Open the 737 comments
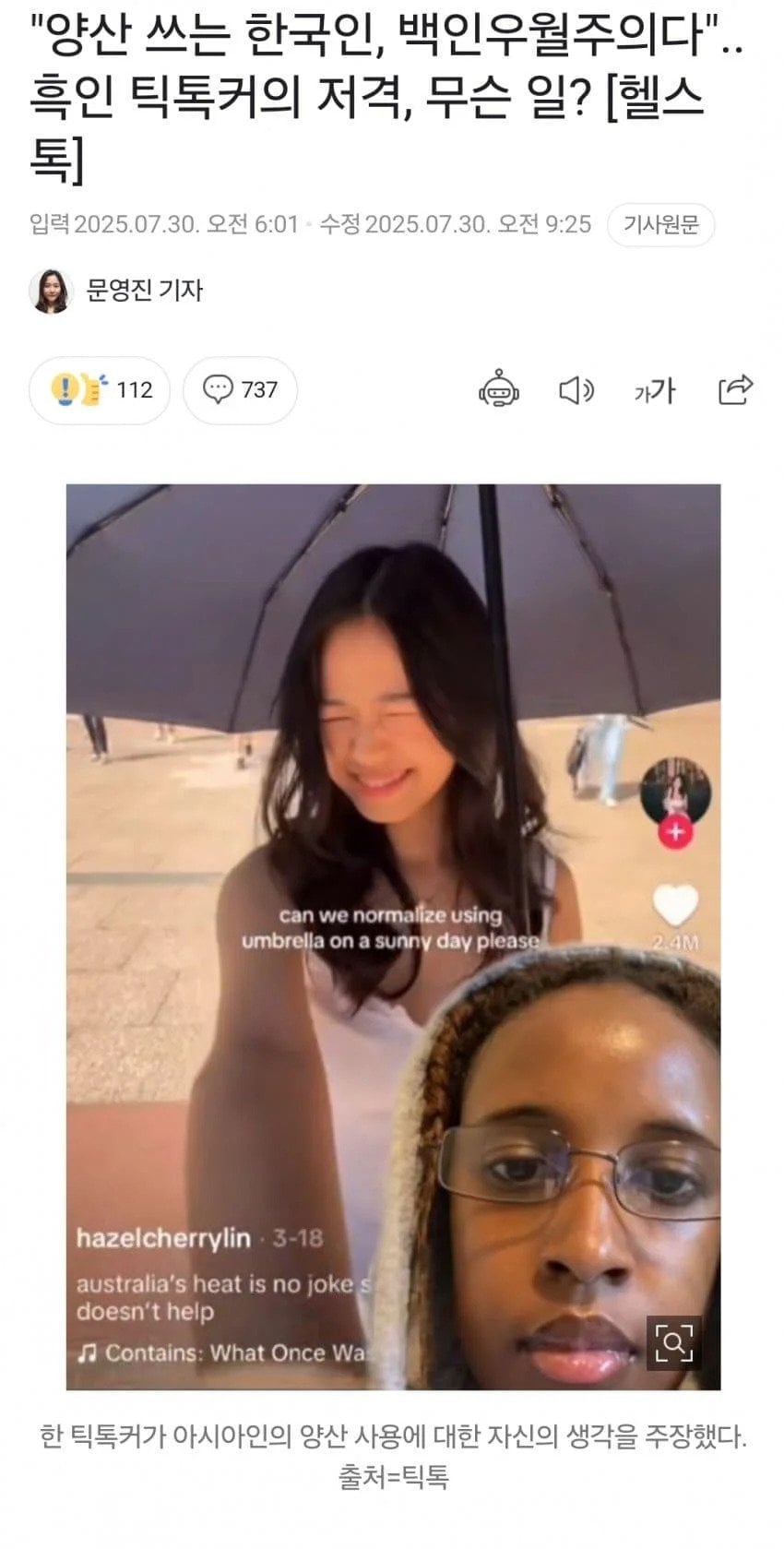 (240, 390)
